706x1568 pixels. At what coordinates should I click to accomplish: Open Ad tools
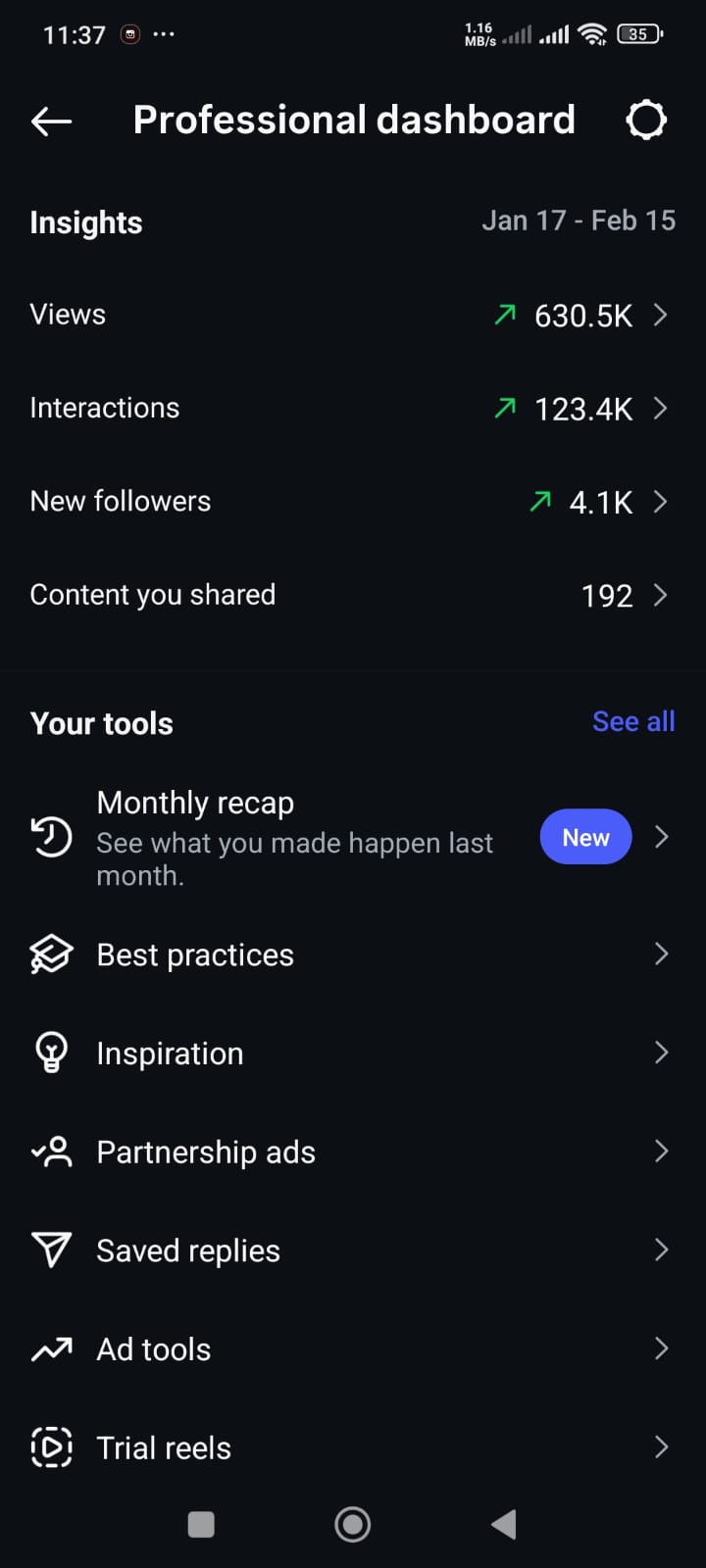pyautogui.click(x=353, y=1349)
